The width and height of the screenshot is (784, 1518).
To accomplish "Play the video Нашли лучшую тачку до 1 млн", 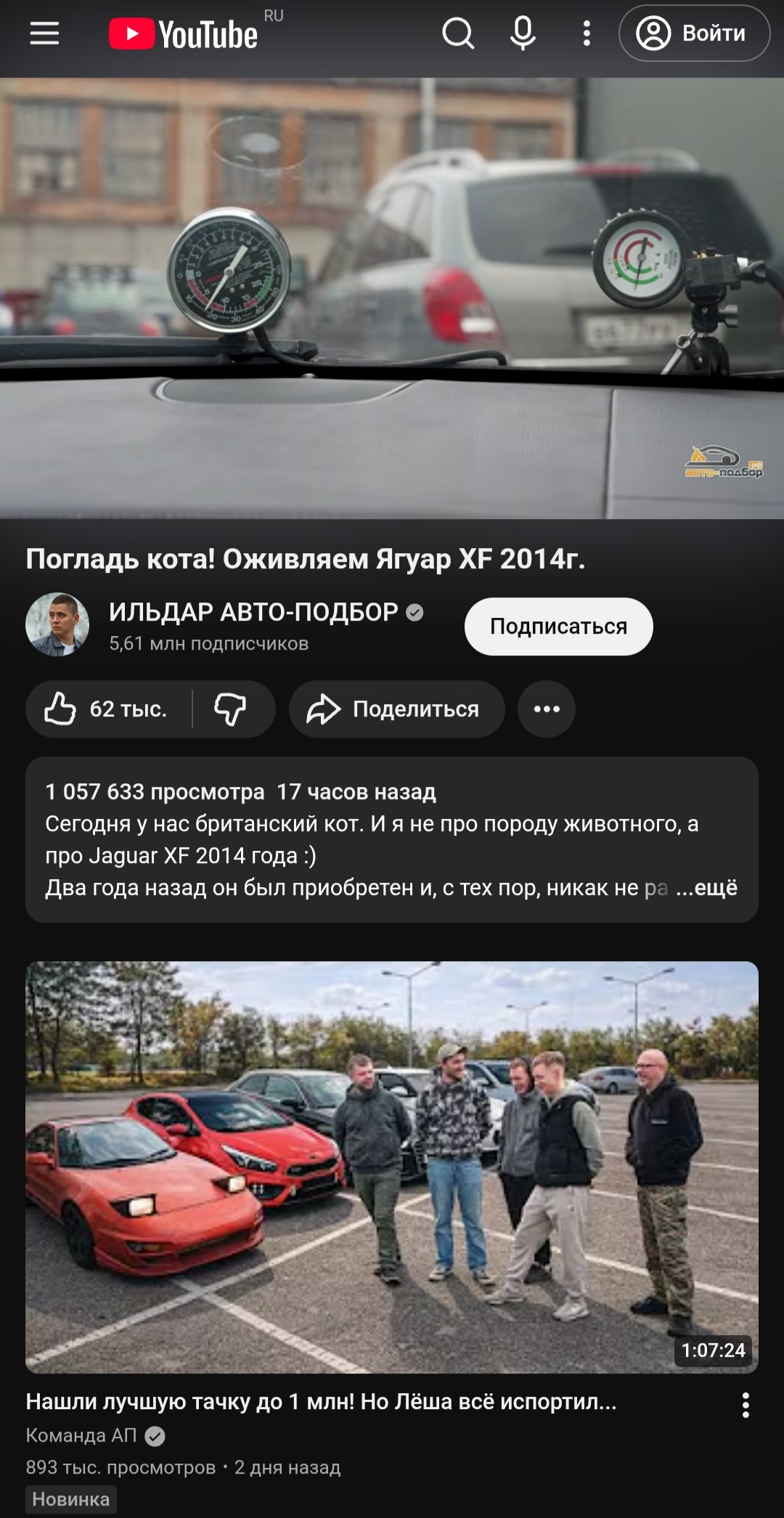I will (392, 1166).
